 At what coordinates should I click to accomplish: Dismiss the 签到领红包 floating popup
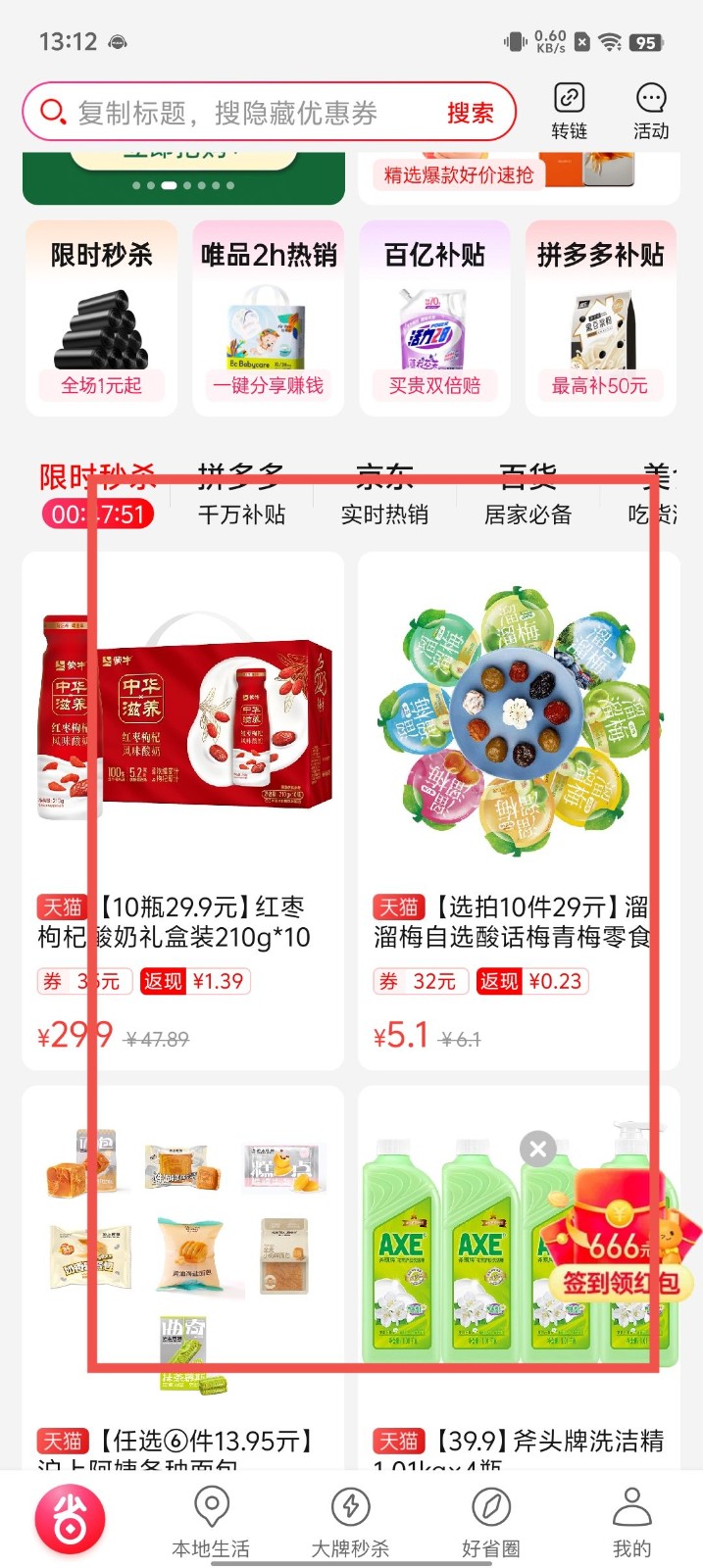click(537, 1149)
